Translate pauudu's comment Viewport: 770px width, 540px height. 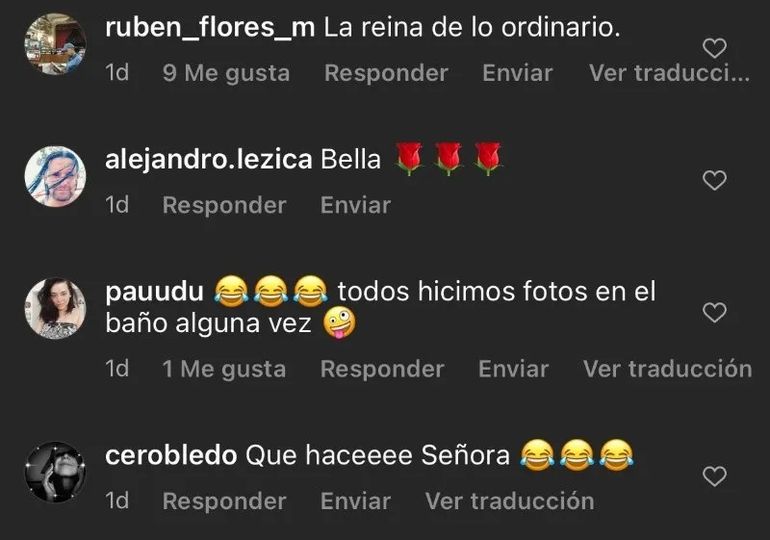pos(667,369)
